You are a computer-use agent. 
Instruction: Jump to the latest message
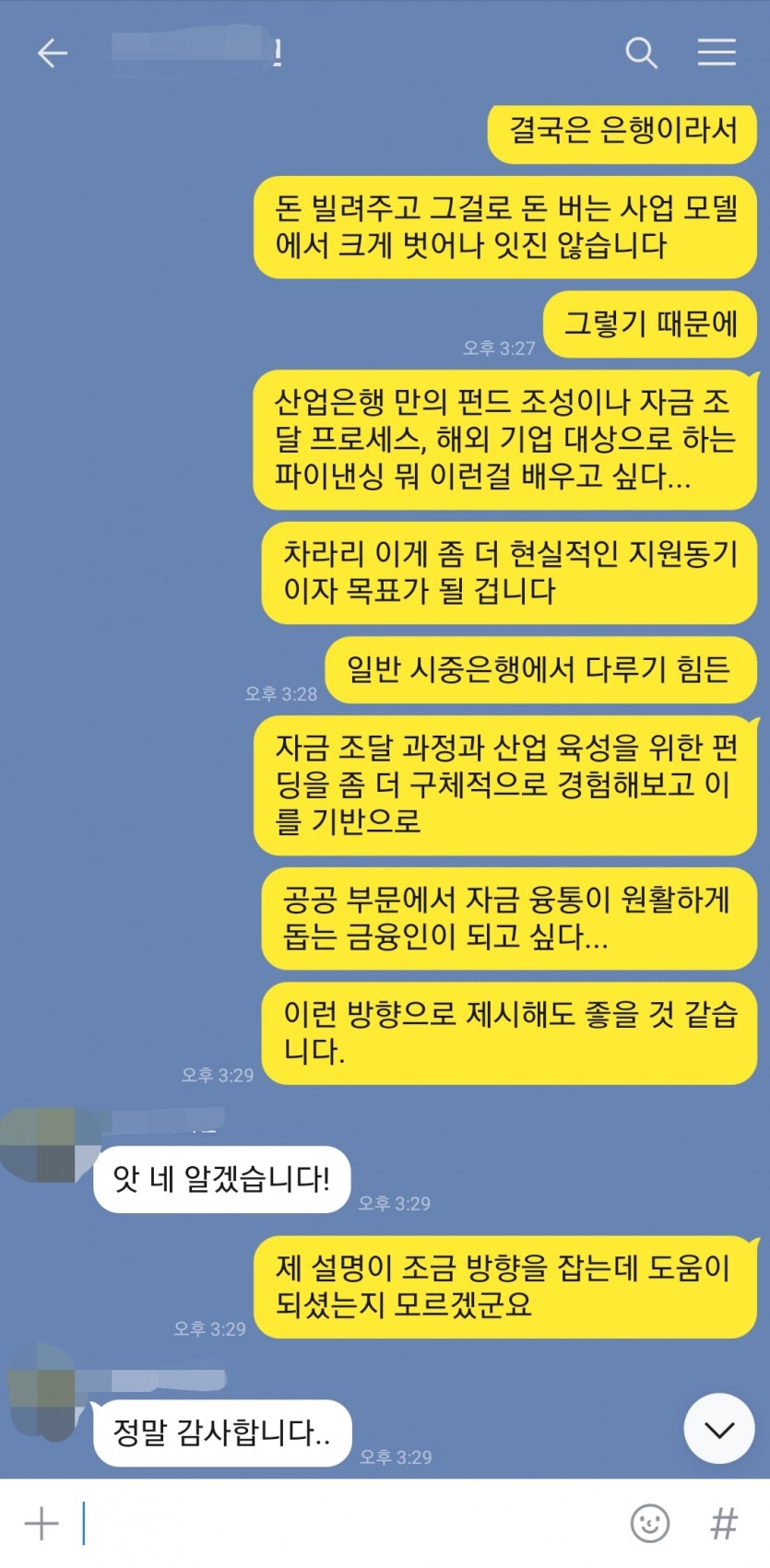718,1429
